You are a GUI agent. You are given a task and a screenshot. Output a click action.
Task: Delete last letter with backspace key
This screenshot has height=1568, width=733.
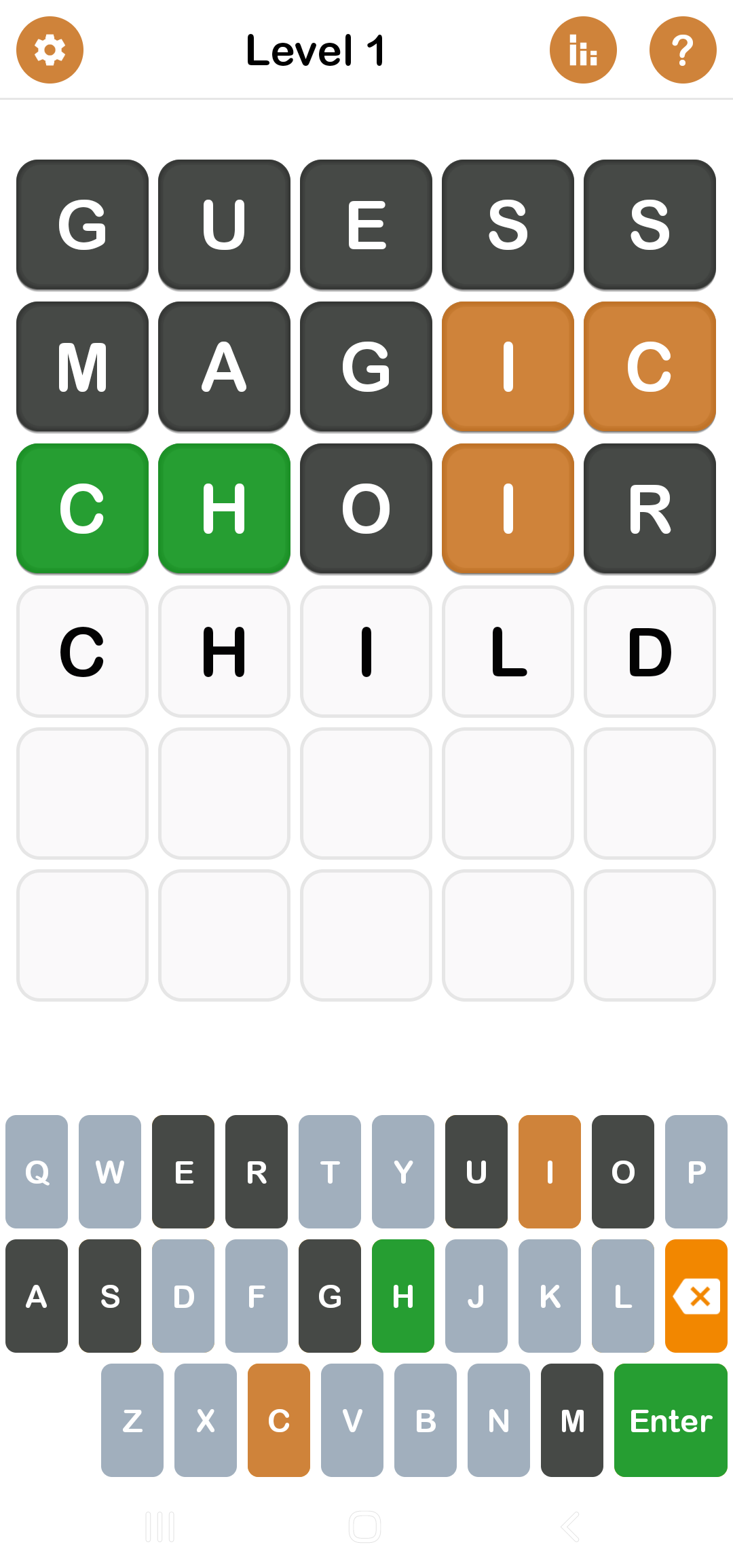pos(696,1296)
